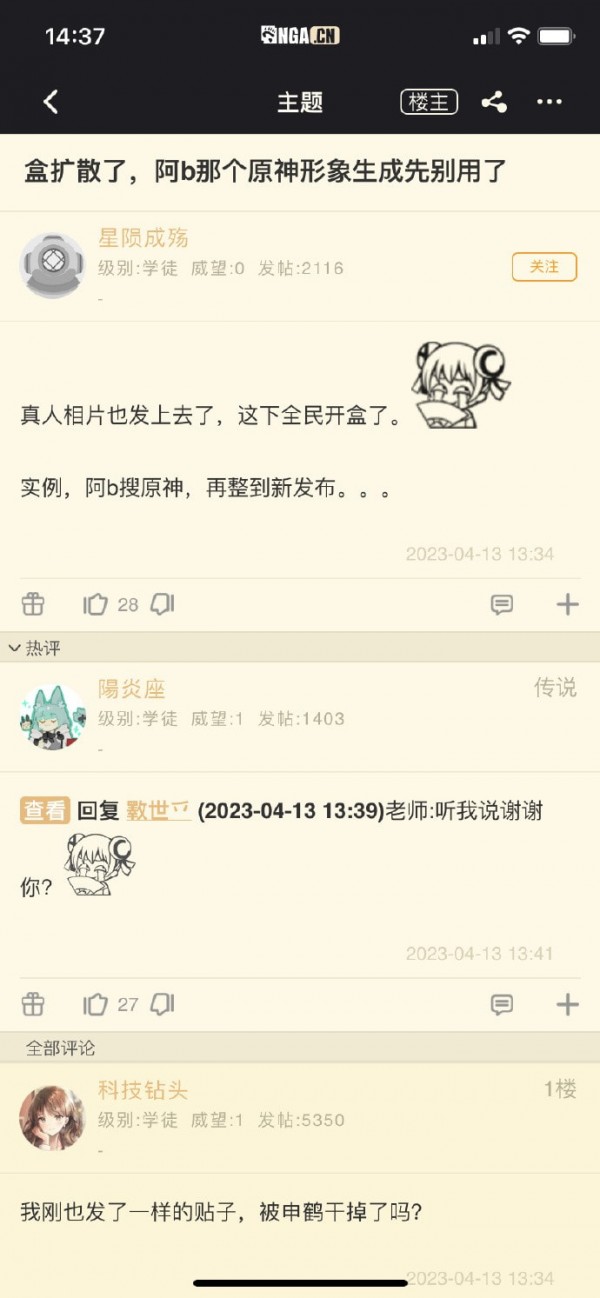Open 科技钻头's profile

click(x=52, y=1117)
